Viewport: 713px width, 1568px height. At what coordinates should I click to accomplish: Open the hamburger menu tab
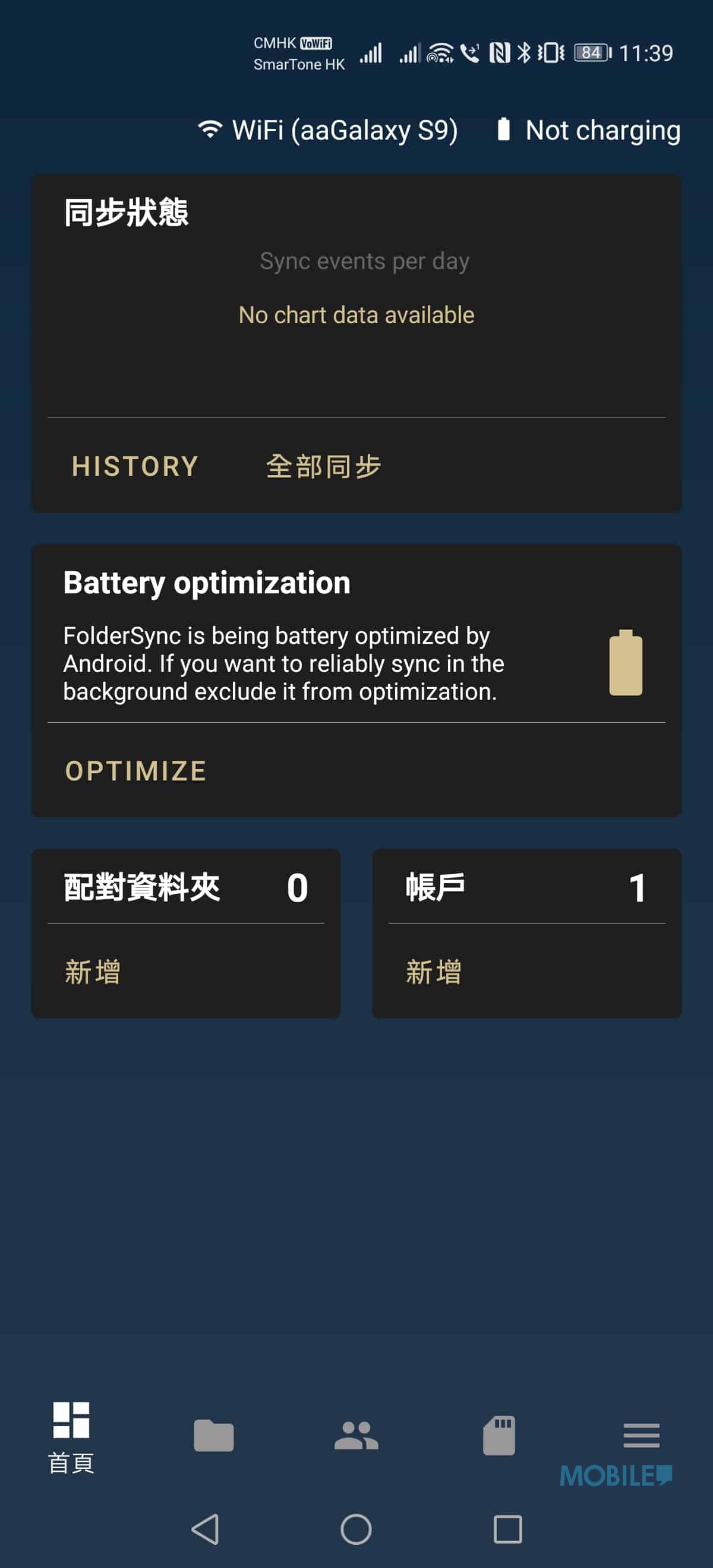[641, 1436]
